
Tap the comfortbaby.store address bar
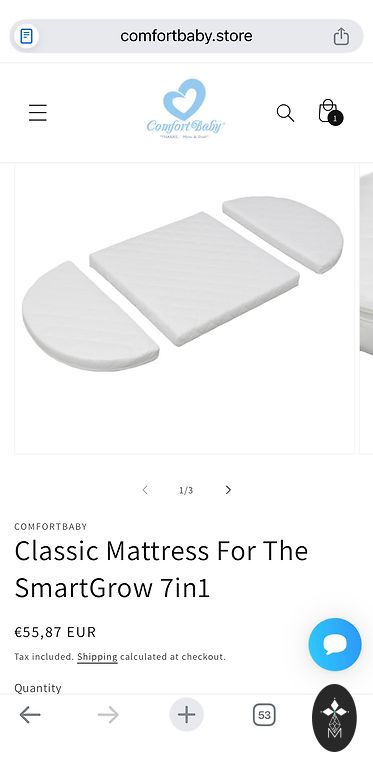pyautogui.click(x=186, y=36)
